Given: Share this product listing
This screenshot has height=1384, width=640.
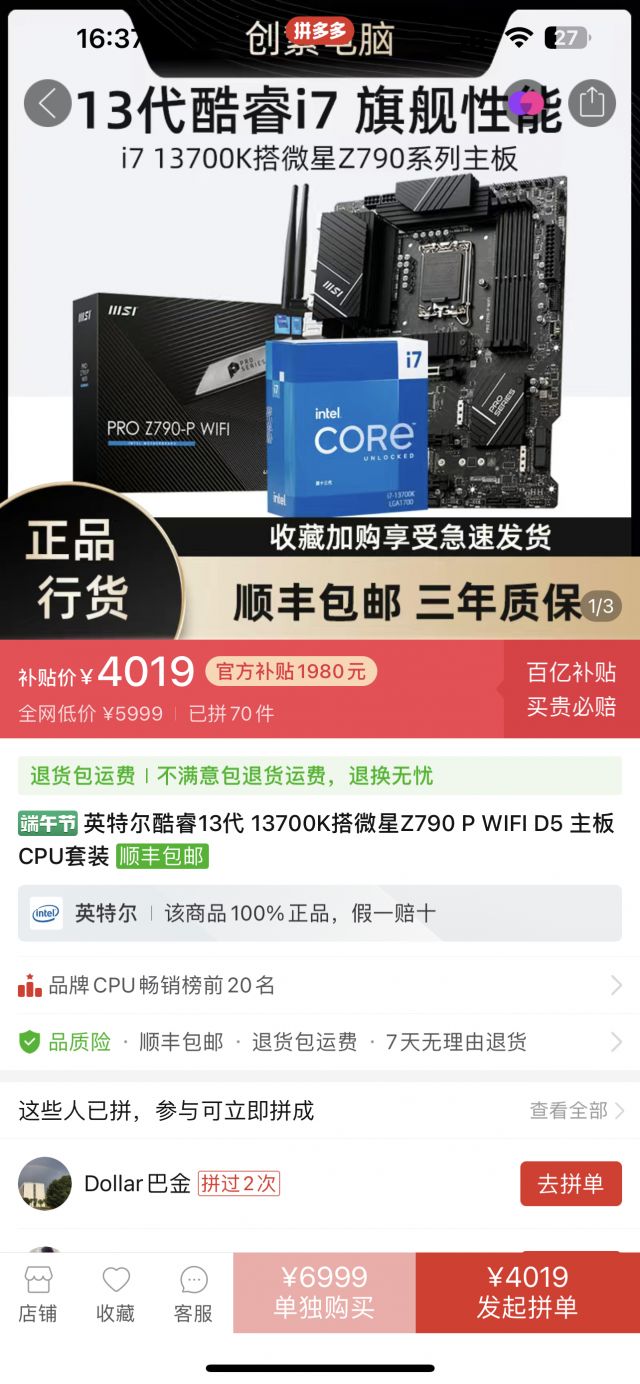Looking at the screenshot, I should [592, 103].
